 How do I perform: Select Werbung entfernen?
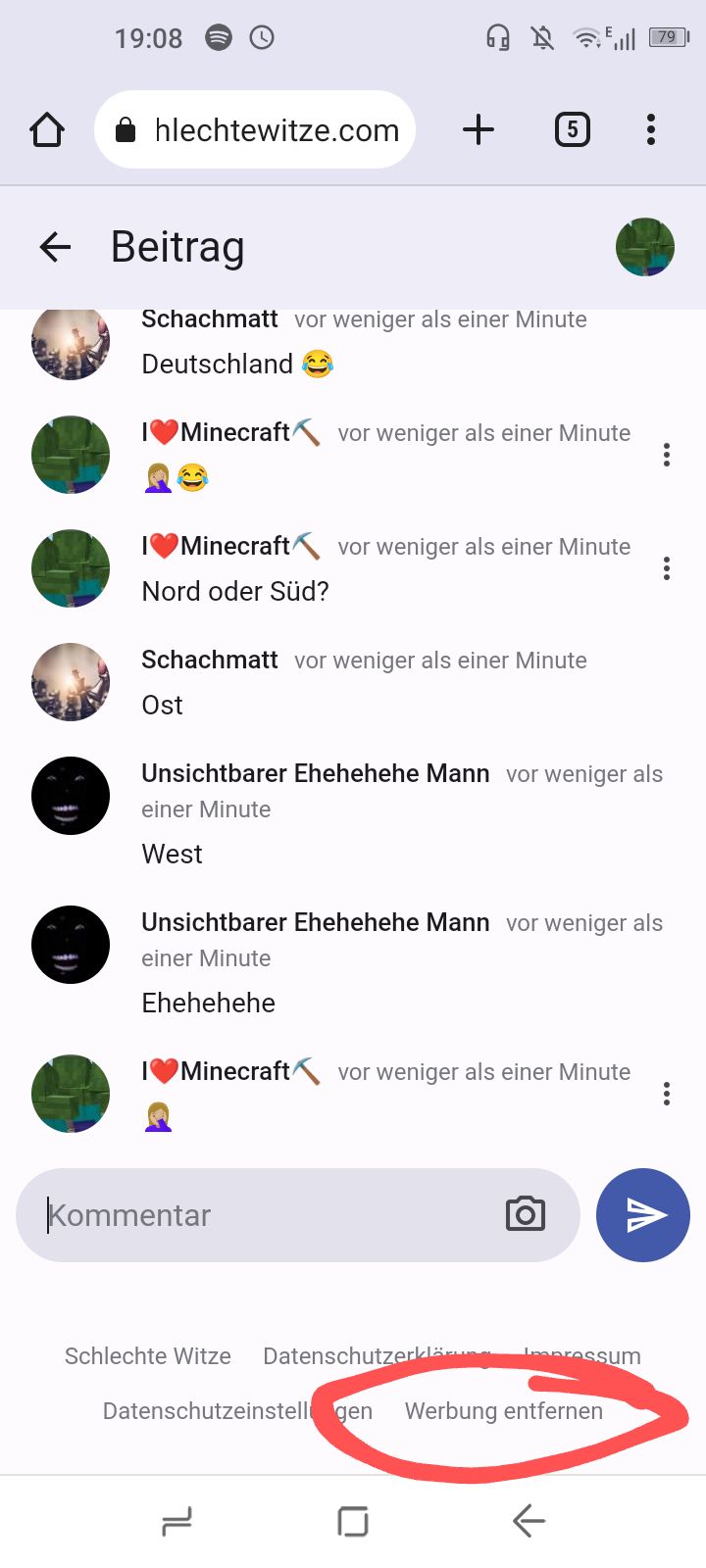point(504,1411)
